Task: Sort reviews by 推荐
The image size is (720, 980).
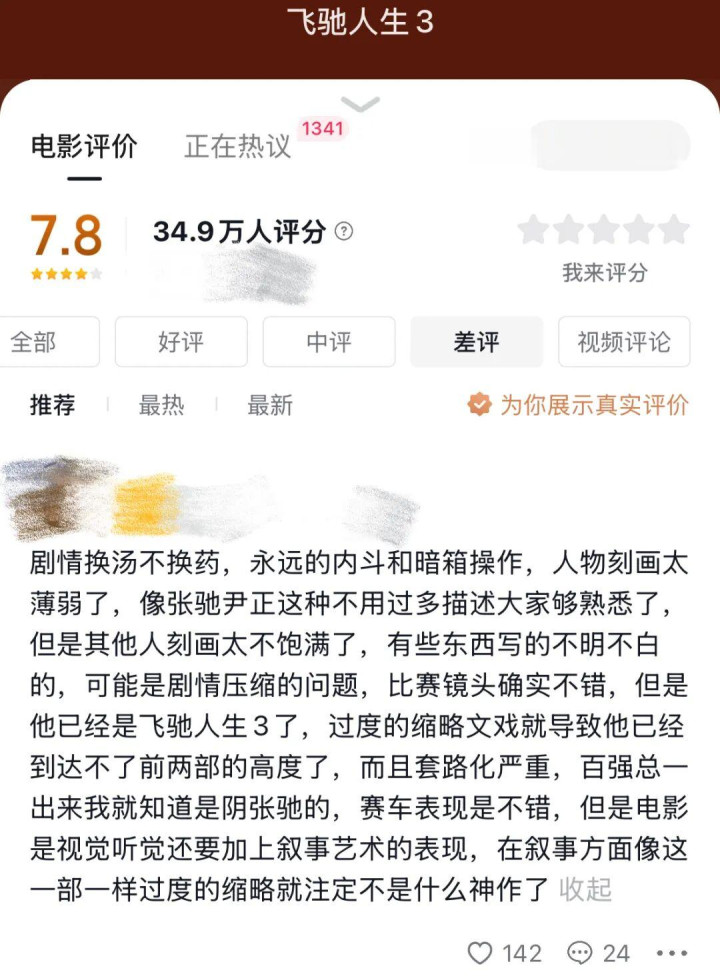Action: (x=52, y=405)
